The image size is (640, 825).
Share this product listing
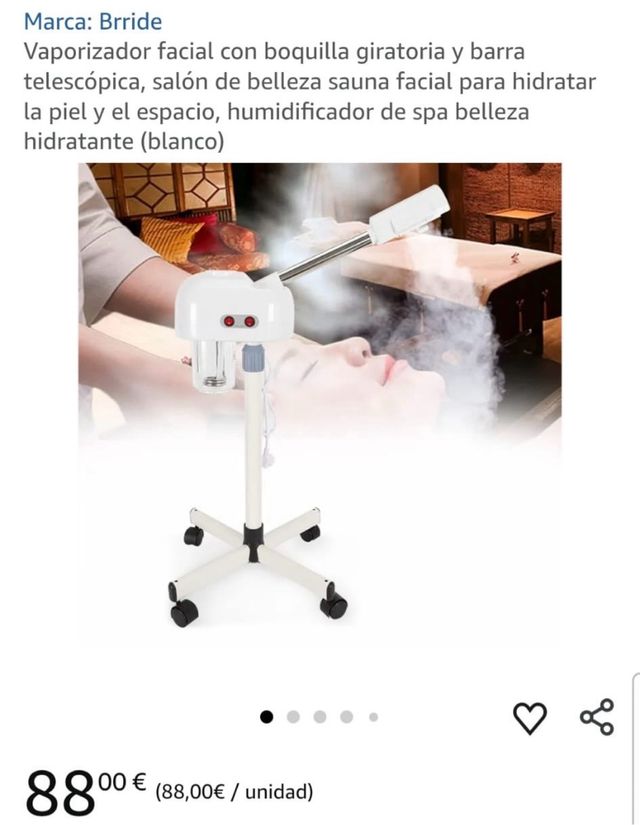(597, 717)
